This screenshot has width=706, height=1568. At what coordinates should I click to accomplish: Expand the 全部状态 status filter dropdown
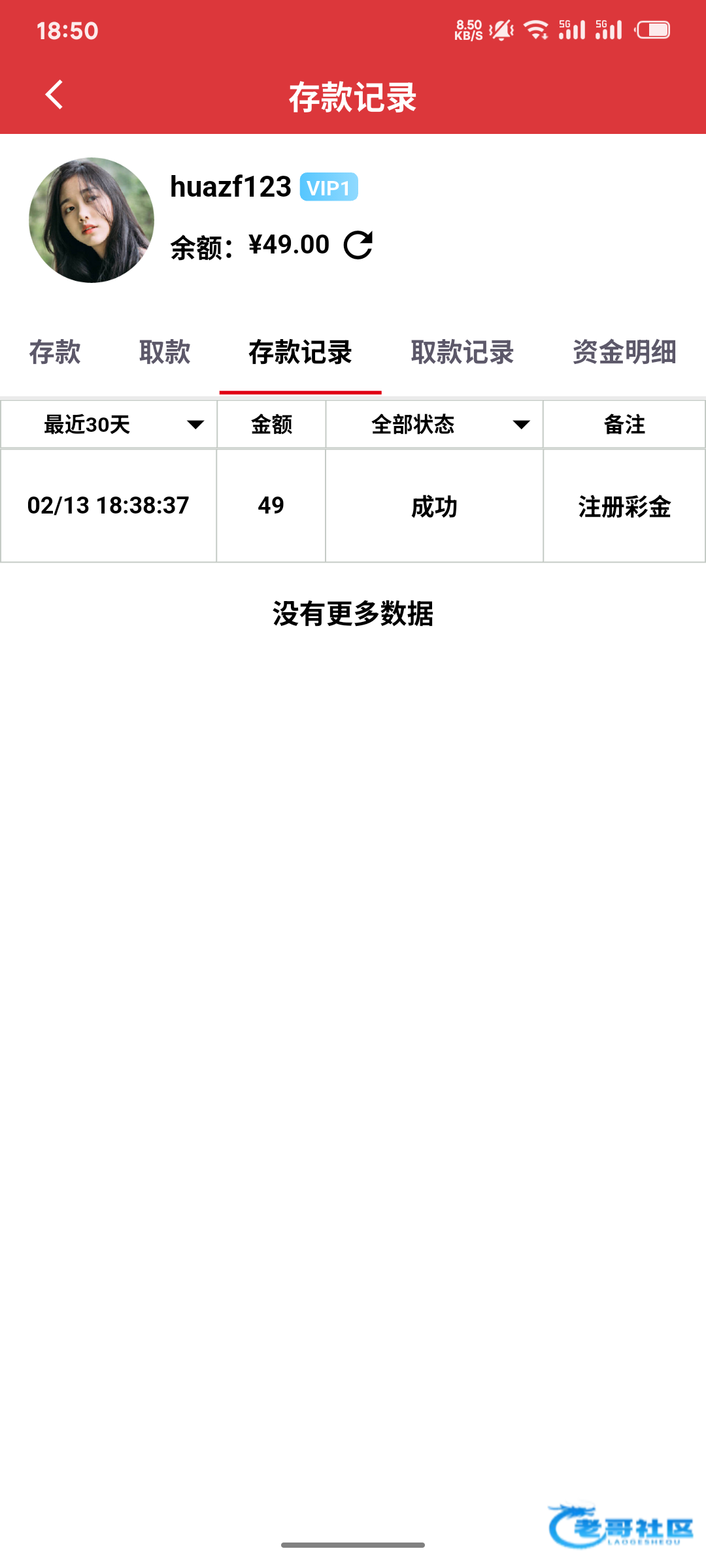tap(434, 425)
